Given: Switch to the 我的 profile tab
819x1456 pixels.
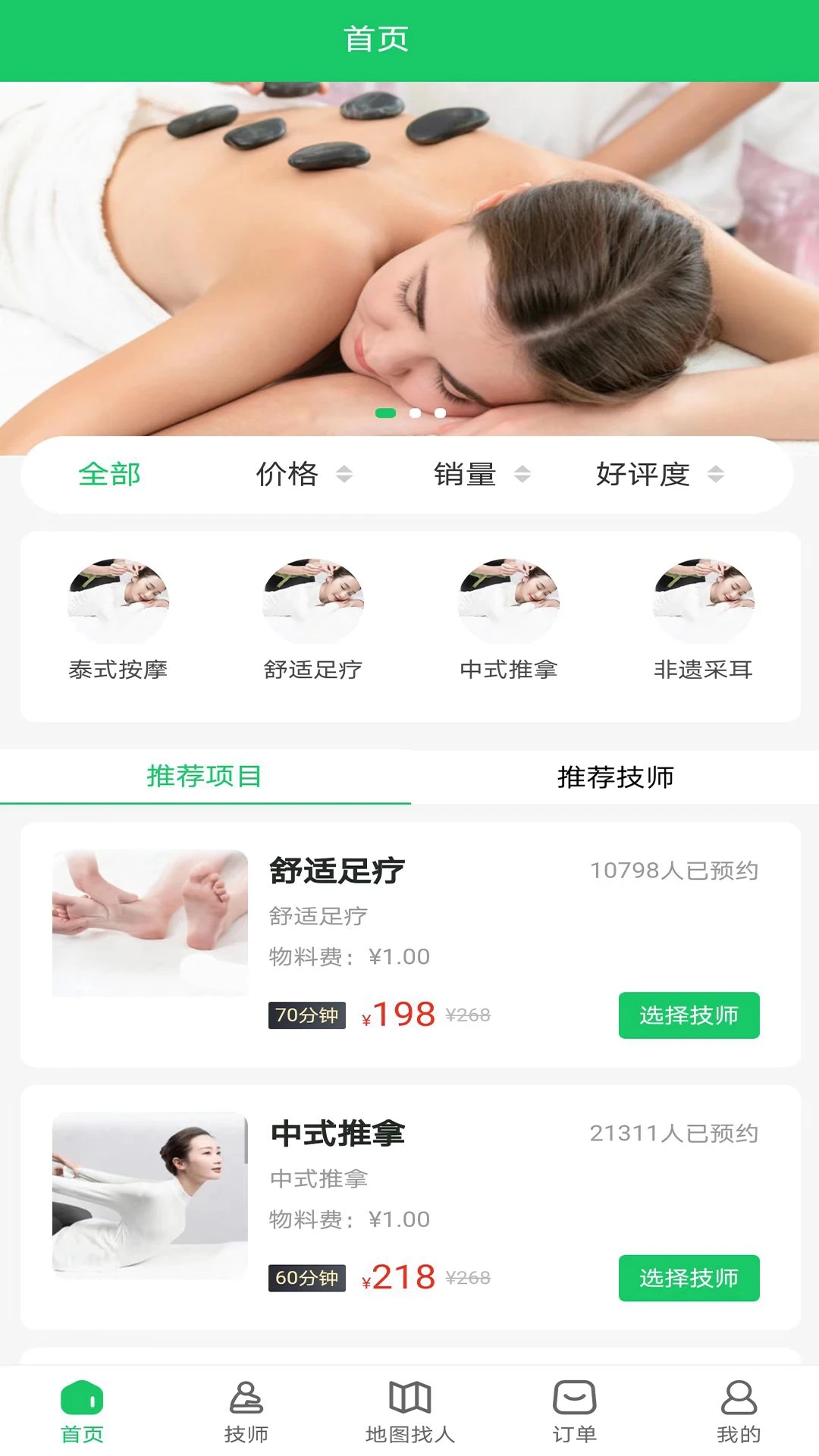Looking at the screenshot, I should click(x=739, y=1412).
